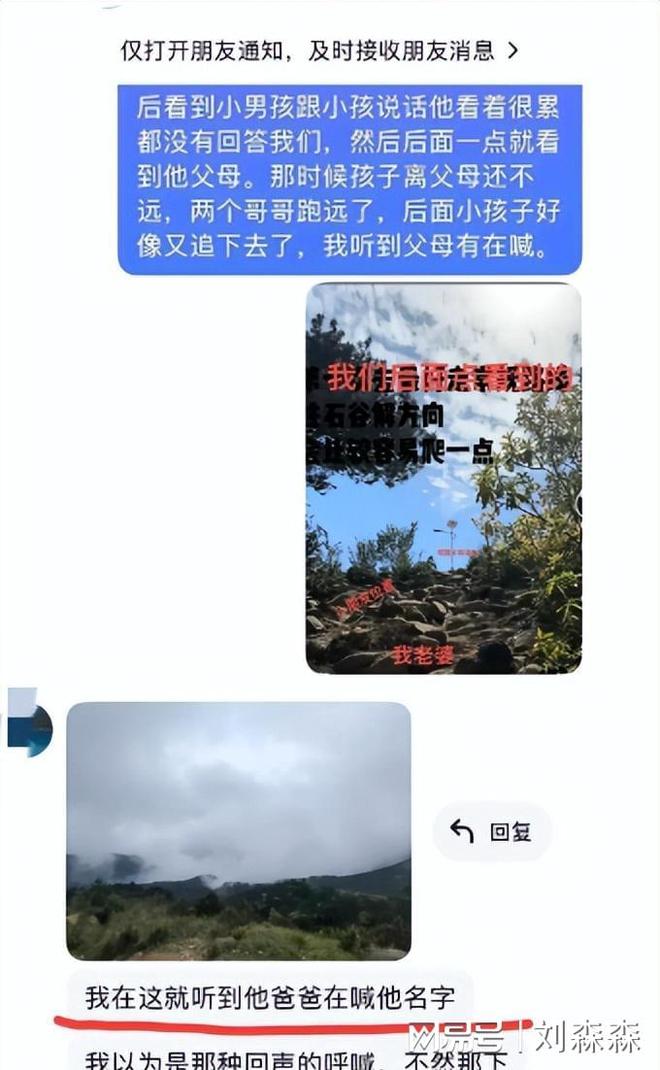Open the sent rocky trail photo
This screenshot has width=660, height=1070.
click(x=443, y=478)
